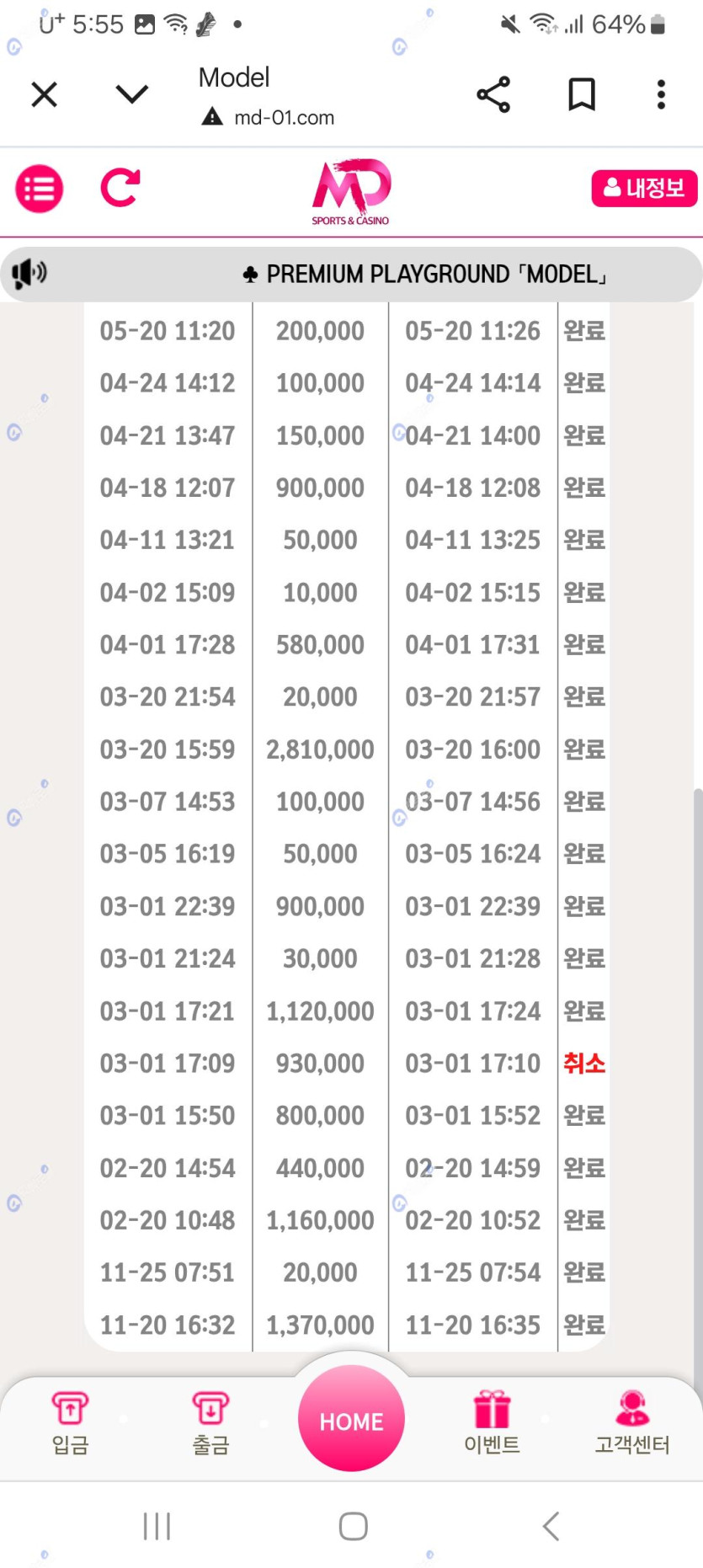The width and height of the screenshot is (703, 1568).
Task: Go back using the system back button
Action: (551, 1525)
